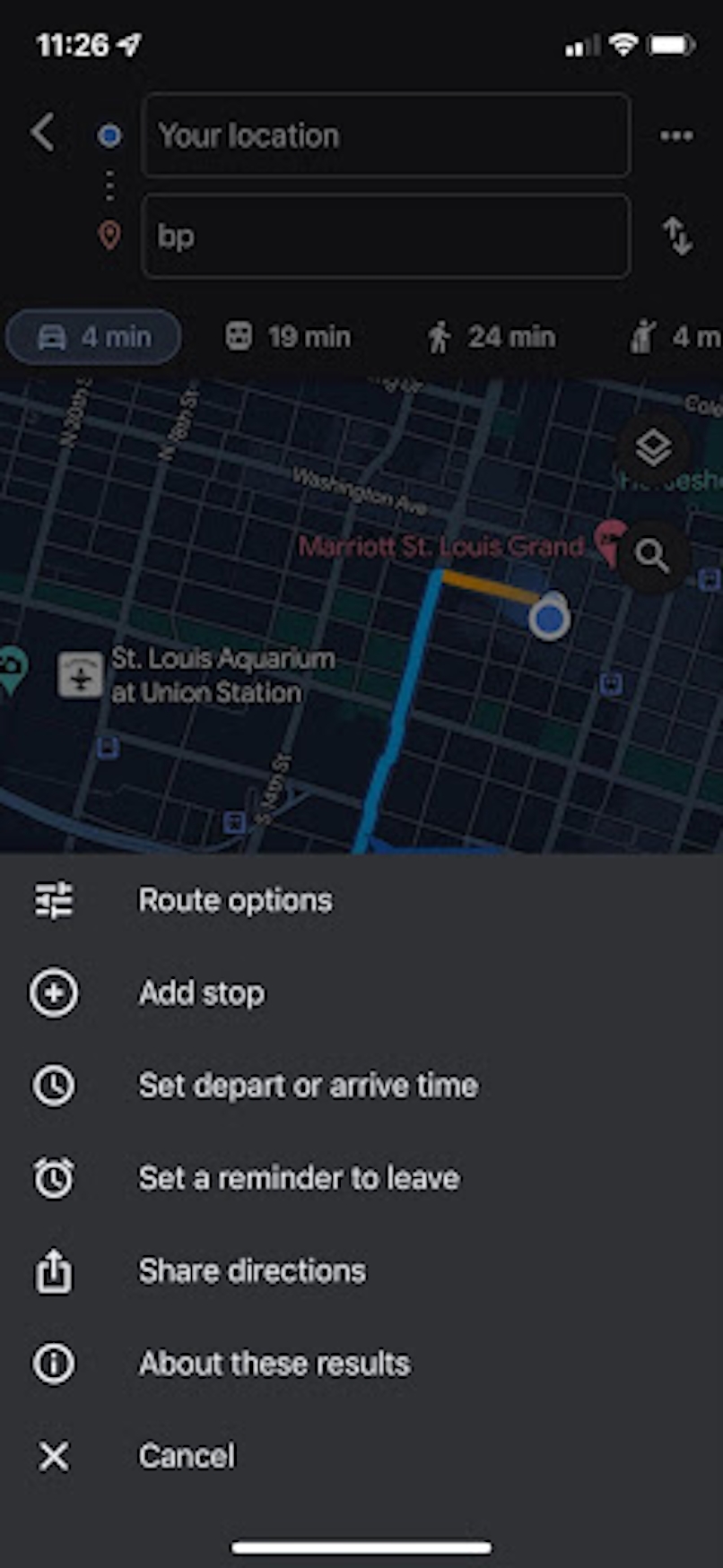
Task: Swap start and destination with arrows icon
Action: [x=679, y=236]
